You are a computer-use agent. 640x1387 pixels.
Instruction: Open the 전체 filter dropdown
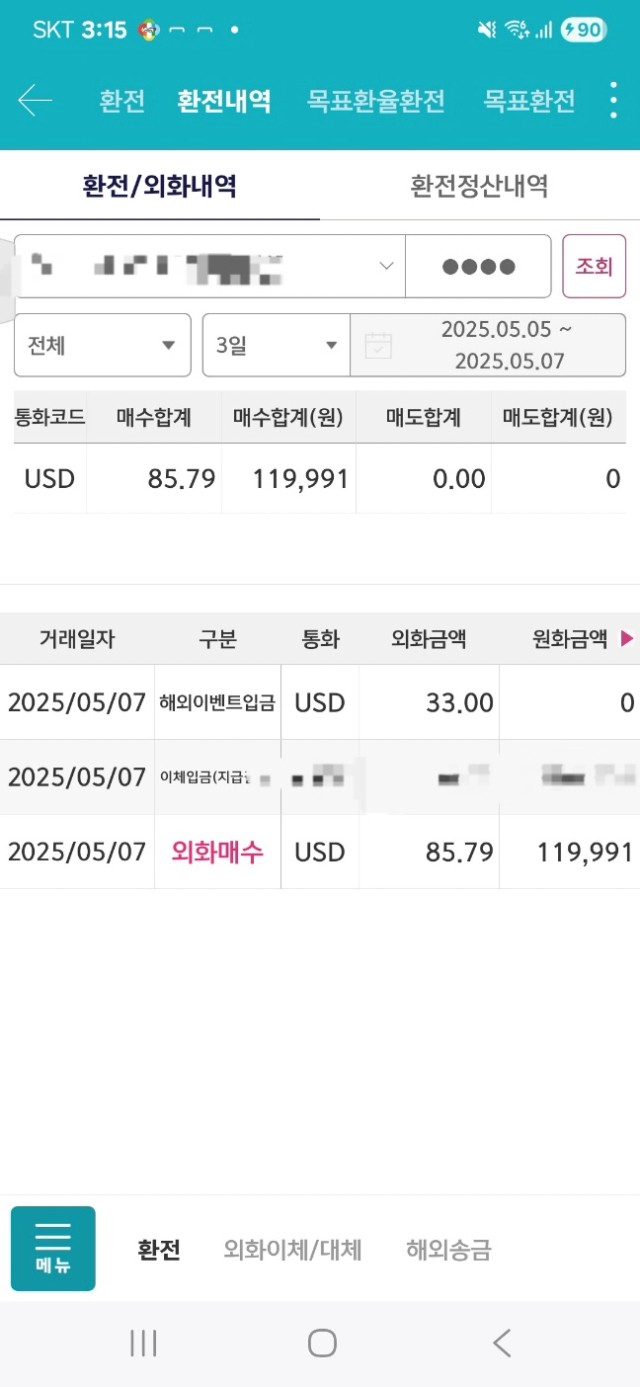pos(102,345)
